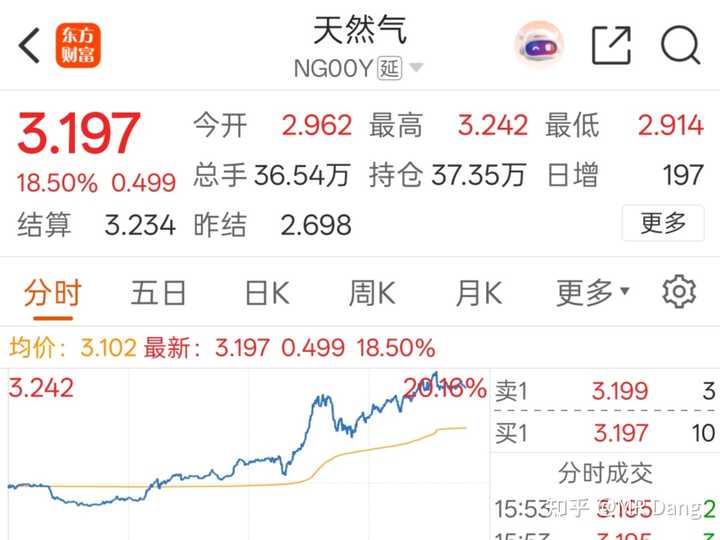This screenshot has height=540, width=720.
Task: Expand the NG00Y contract dropdown
Action: pyautogui.click(x=415, y=69)
